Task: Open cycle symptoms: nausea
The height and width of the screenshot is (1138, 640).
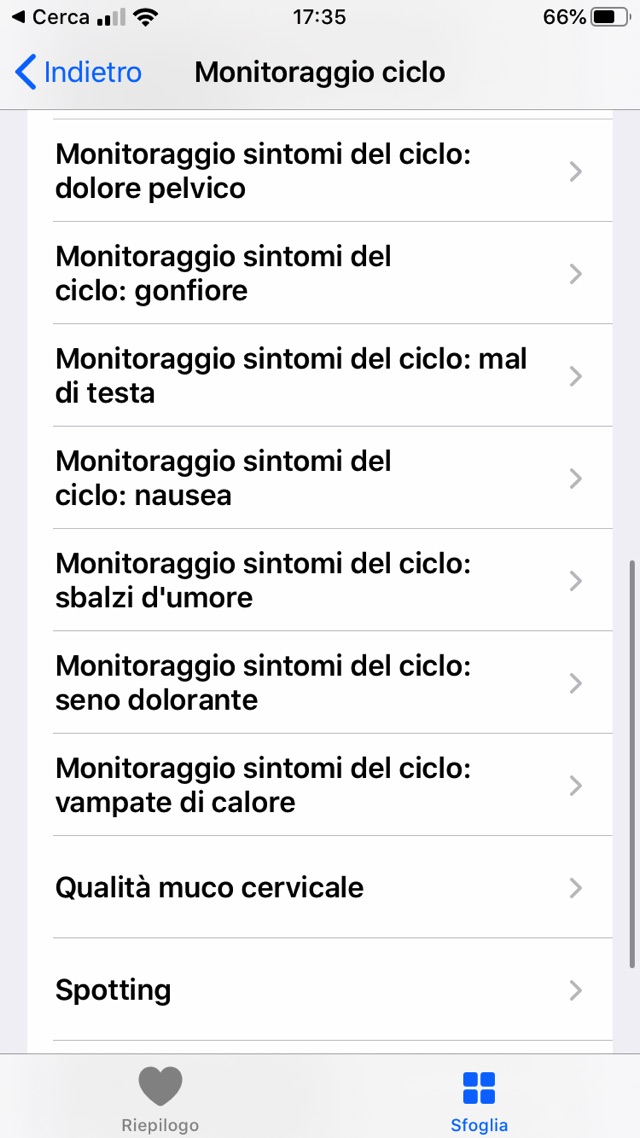Action: point(318,479)
